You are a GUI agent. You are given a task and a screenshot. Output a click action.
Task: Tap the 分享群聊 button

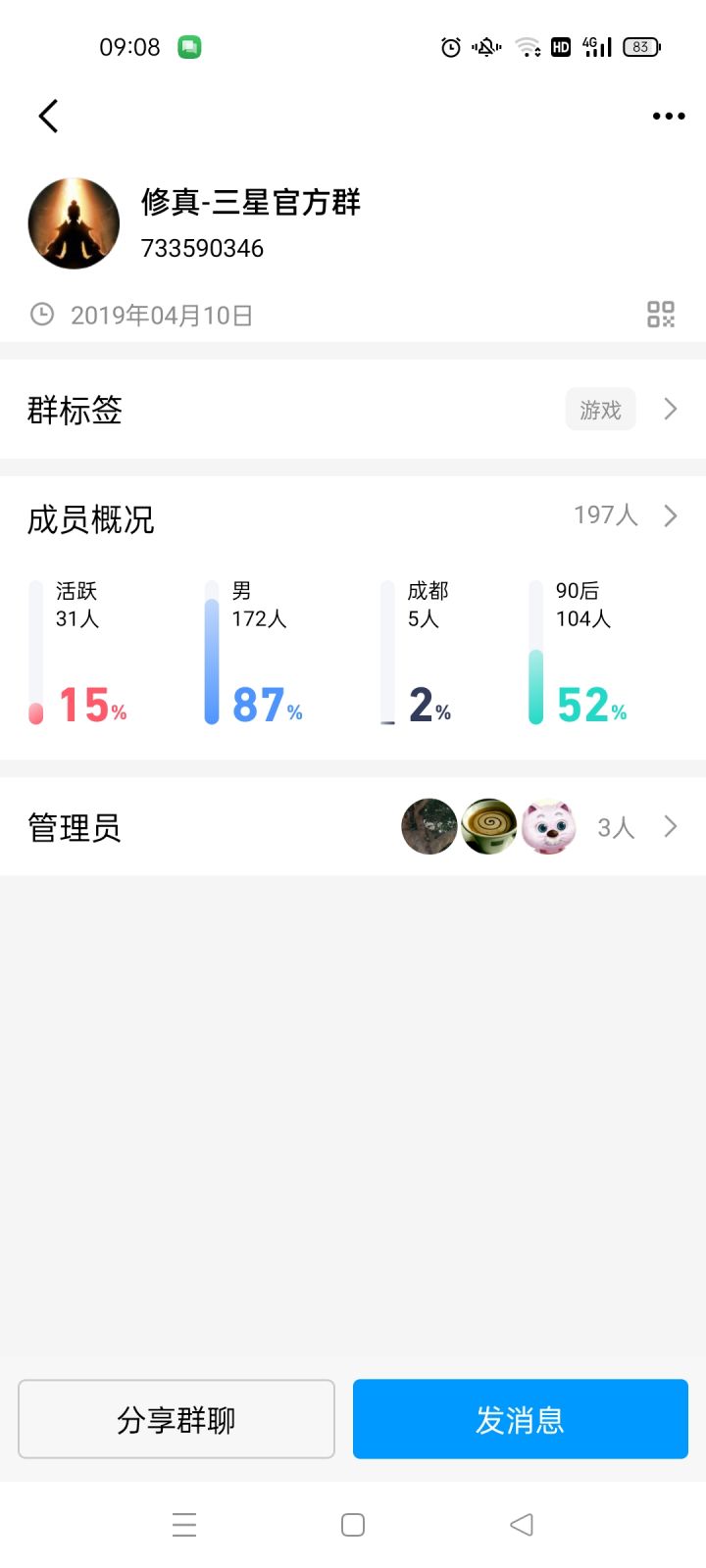click(x=176, y=1419)
